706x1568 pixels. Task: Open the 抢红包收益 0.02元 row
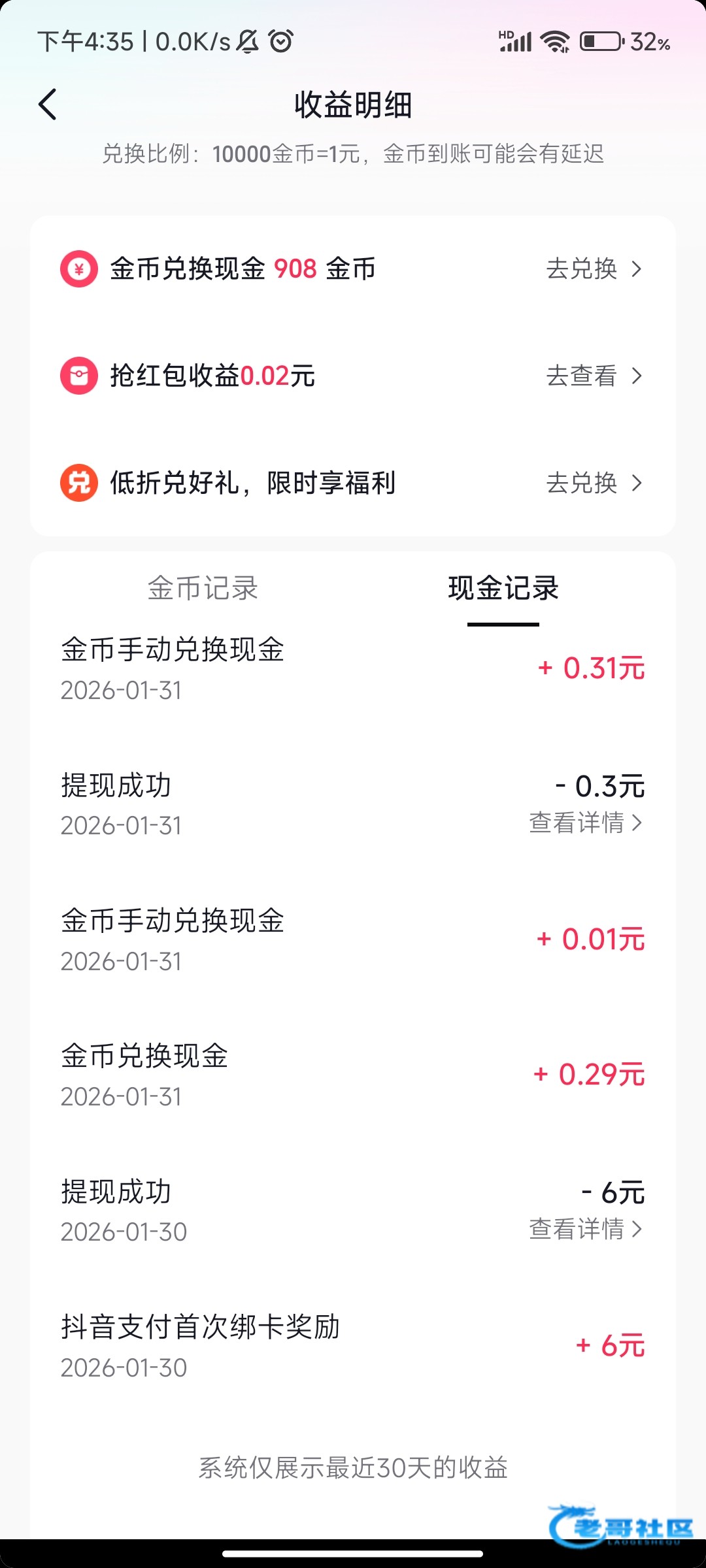tap(353, 376)
